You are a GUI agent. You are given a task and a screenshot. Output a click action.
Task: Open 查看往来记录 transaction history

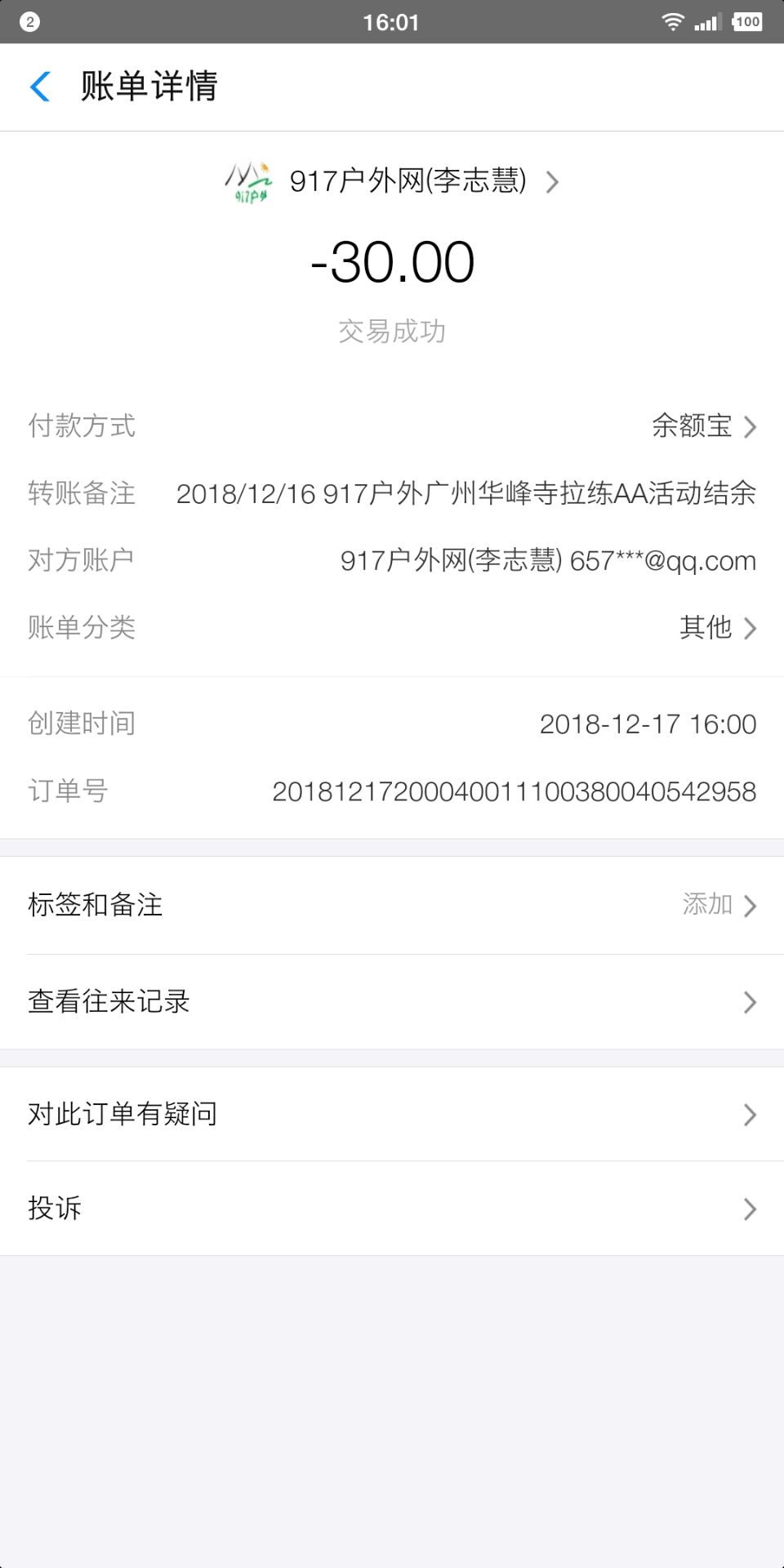click(x=392, y=1001)
